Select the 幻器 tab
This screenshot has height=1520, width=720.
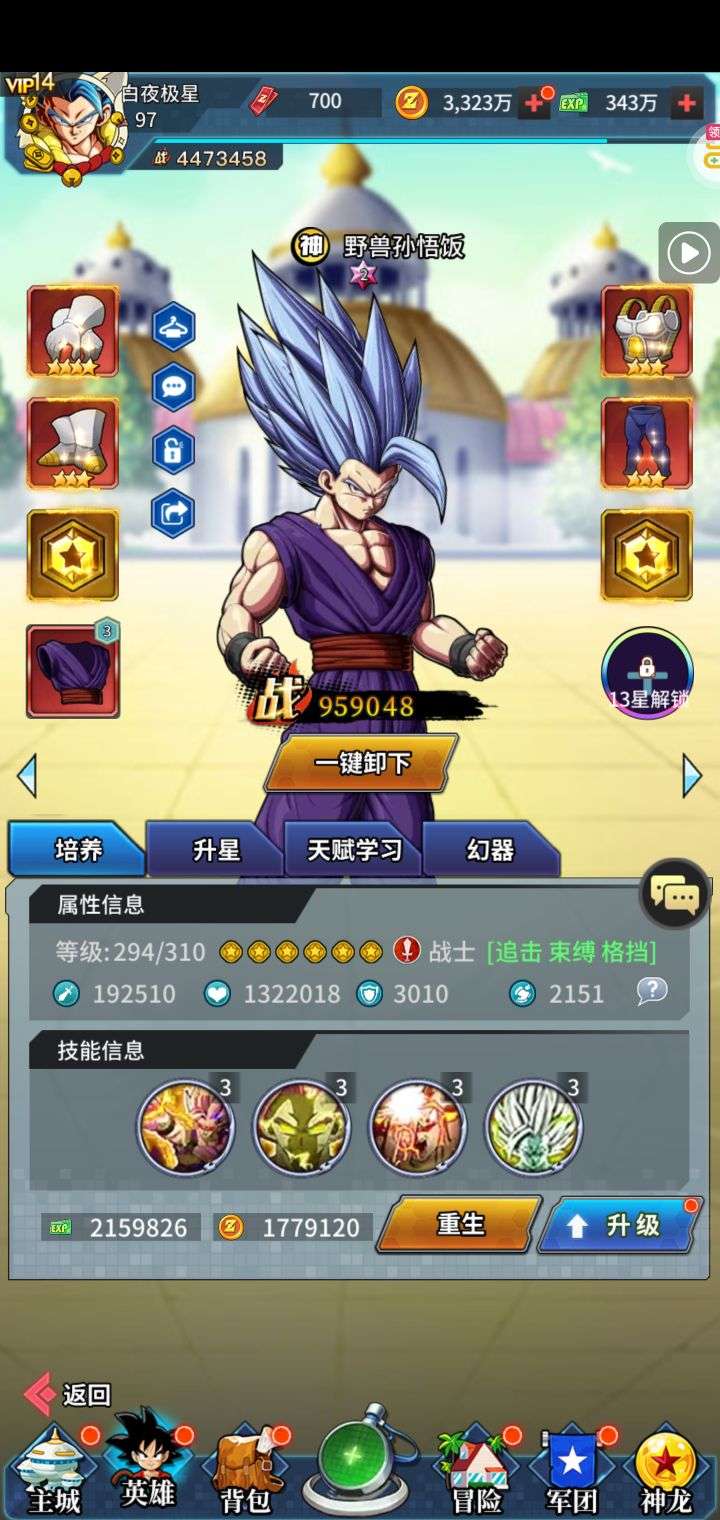click(x=490, y=850)
